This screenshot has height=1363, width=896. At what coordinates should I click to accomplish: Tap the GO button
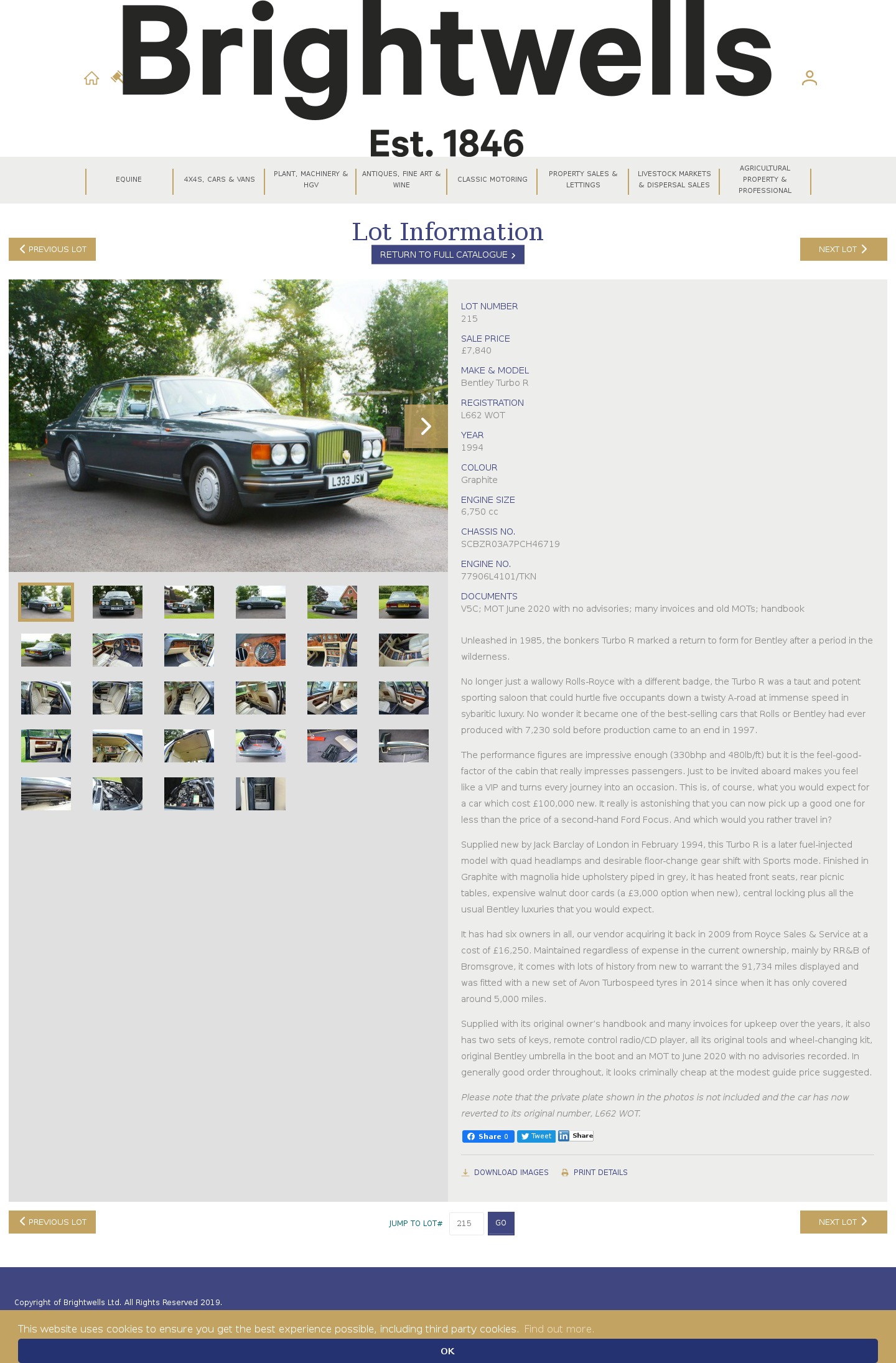tap(501, 1223)
